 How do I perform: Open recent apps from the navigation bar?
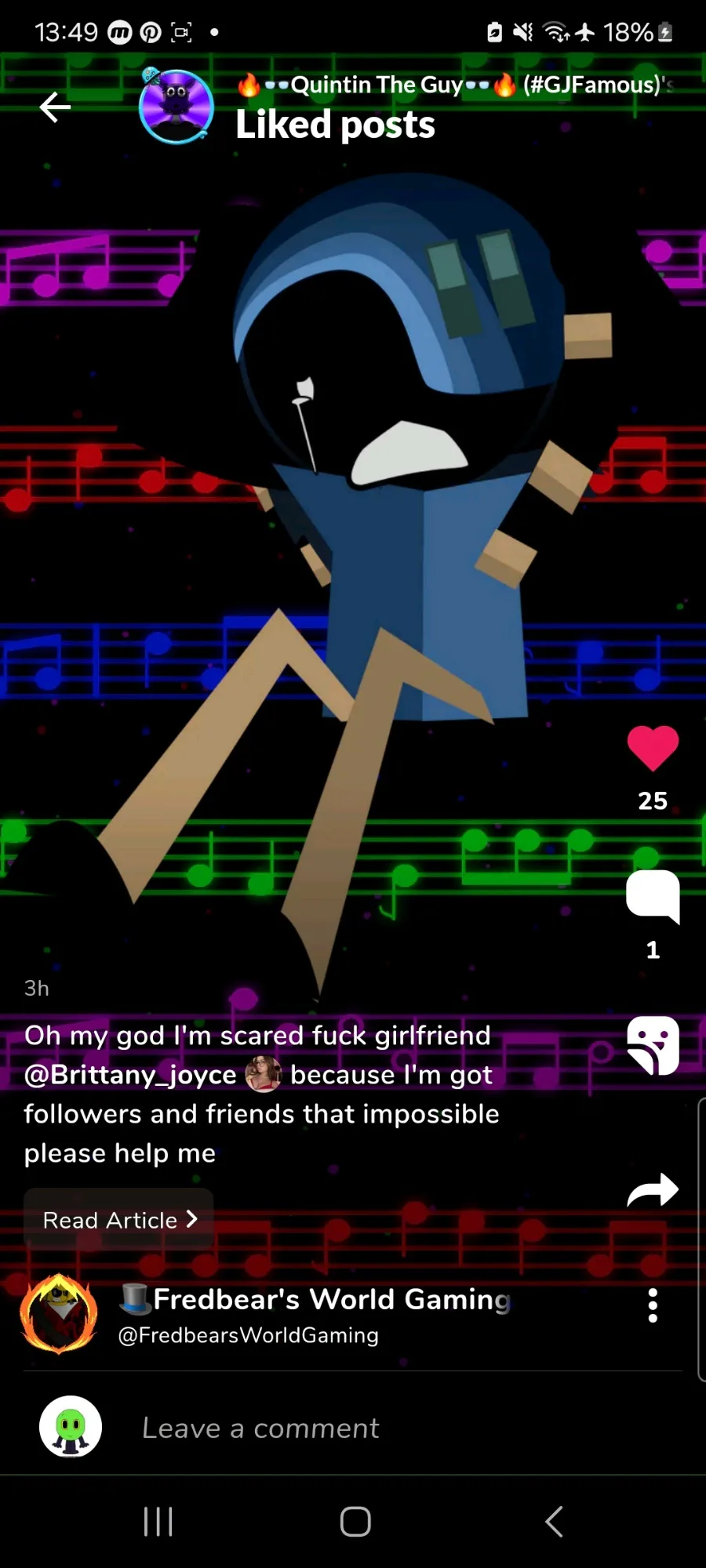(158, 1522)
